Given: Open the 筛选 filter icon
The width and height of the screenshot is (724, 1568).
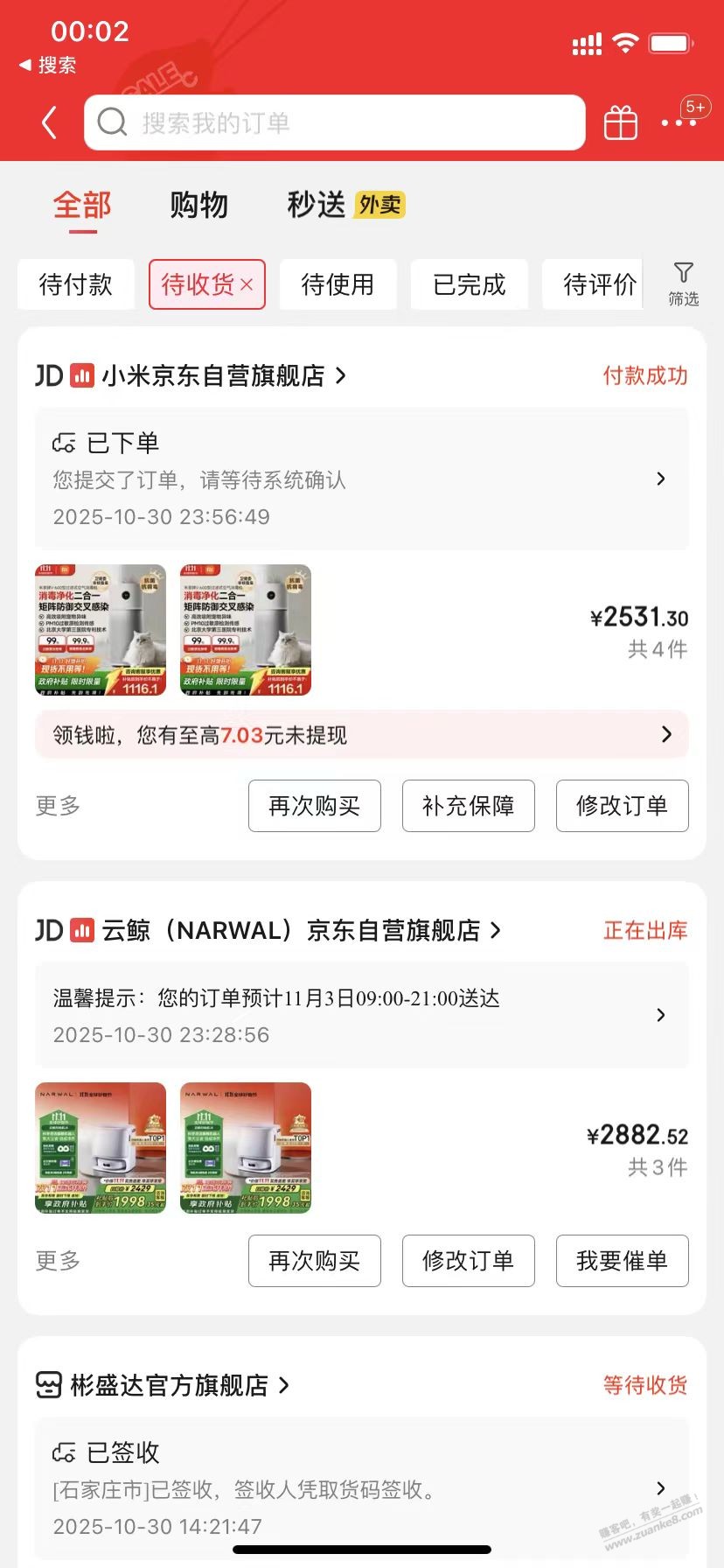Looking at the screenshot, I should point(683,283).
